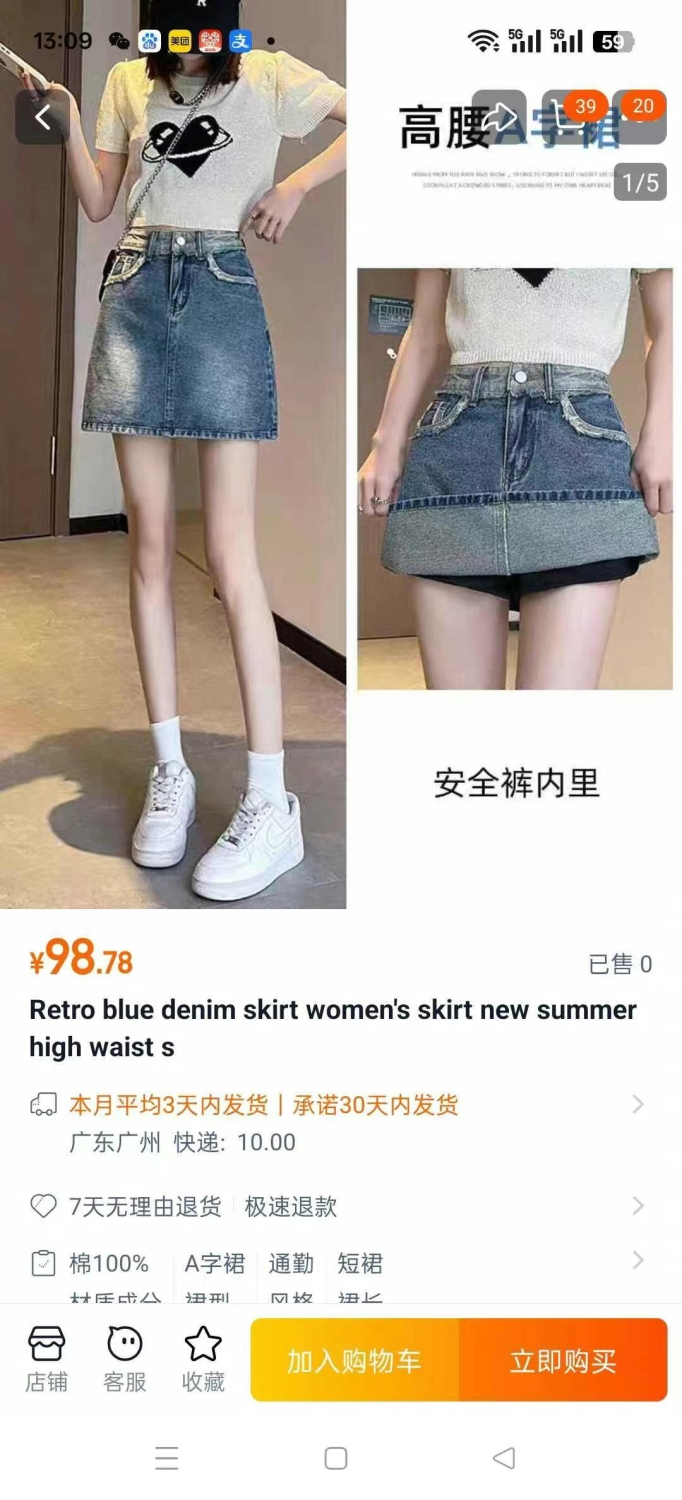Contact 客服 customer service
The image size is (682, 1500).
[125, 1360]
